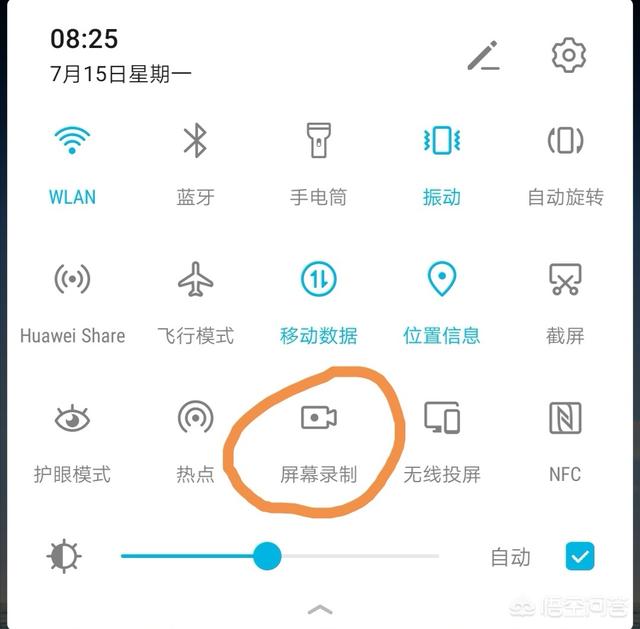The image size is (640, 629).
Task: Start 屏幕录制 screen recording
Action: (318, 418)
